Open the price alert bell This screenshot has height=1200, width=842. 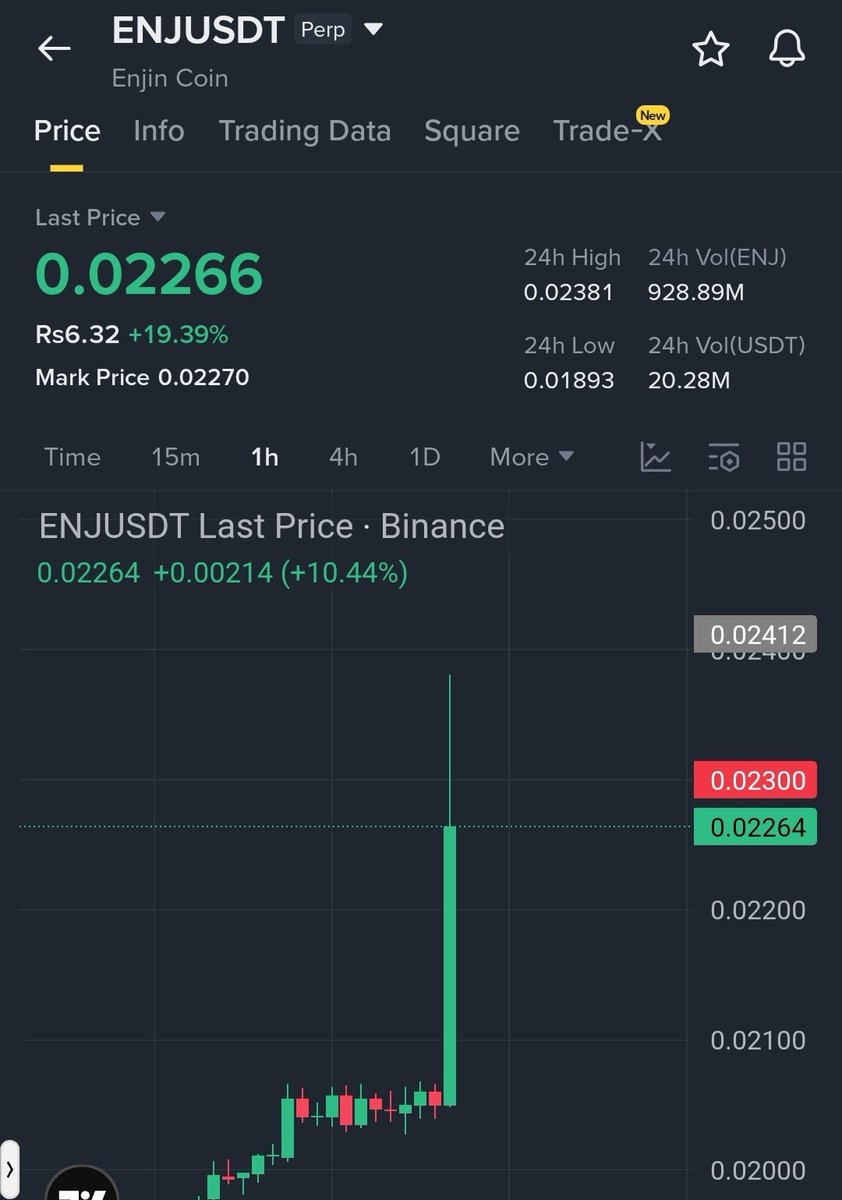tap(787, 49)
